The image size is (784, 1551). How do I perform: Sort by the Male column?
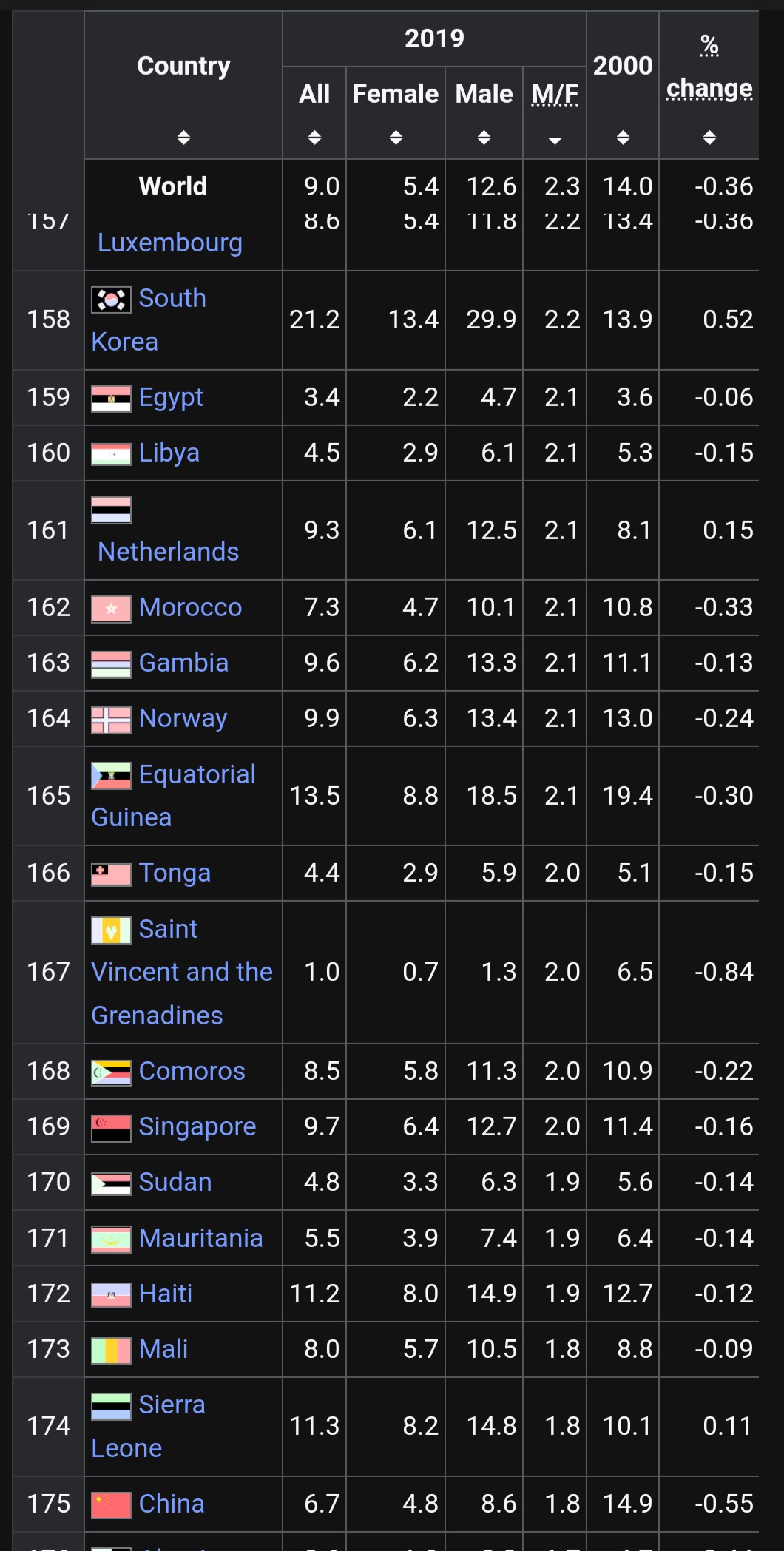coord(484,138)
